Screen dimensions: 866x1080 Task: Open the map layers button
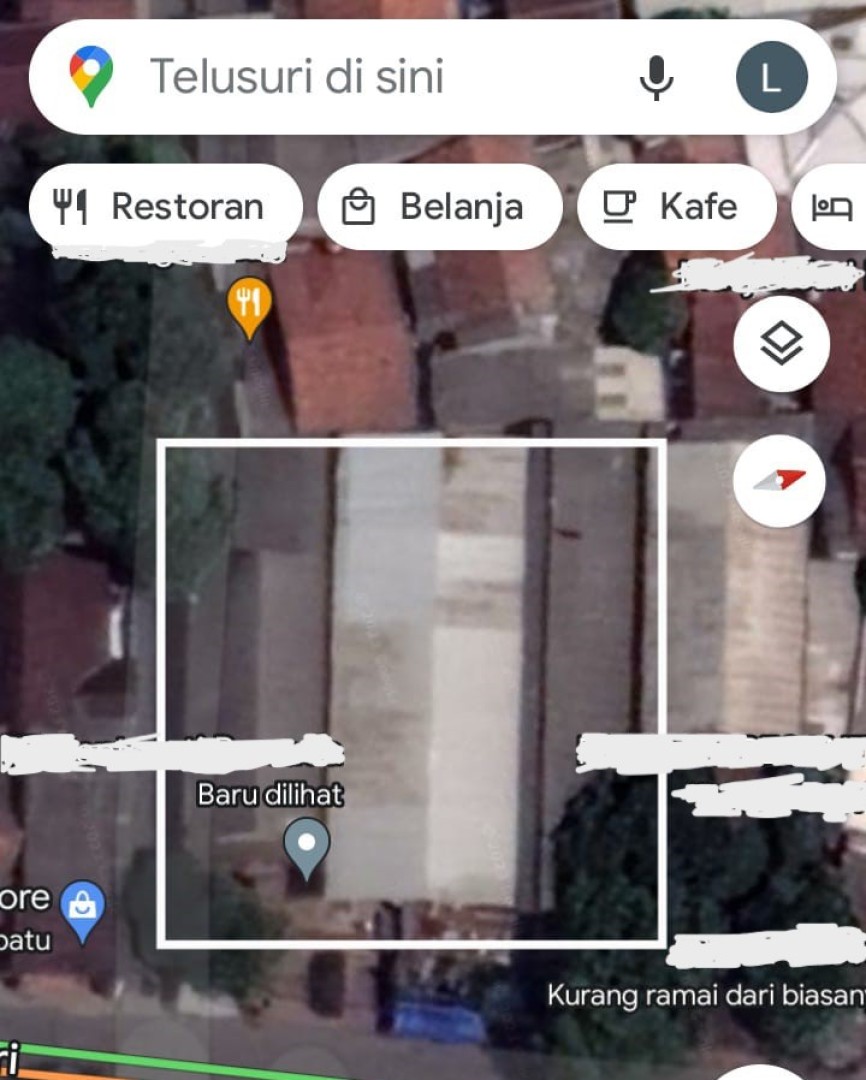coord(781,344)
